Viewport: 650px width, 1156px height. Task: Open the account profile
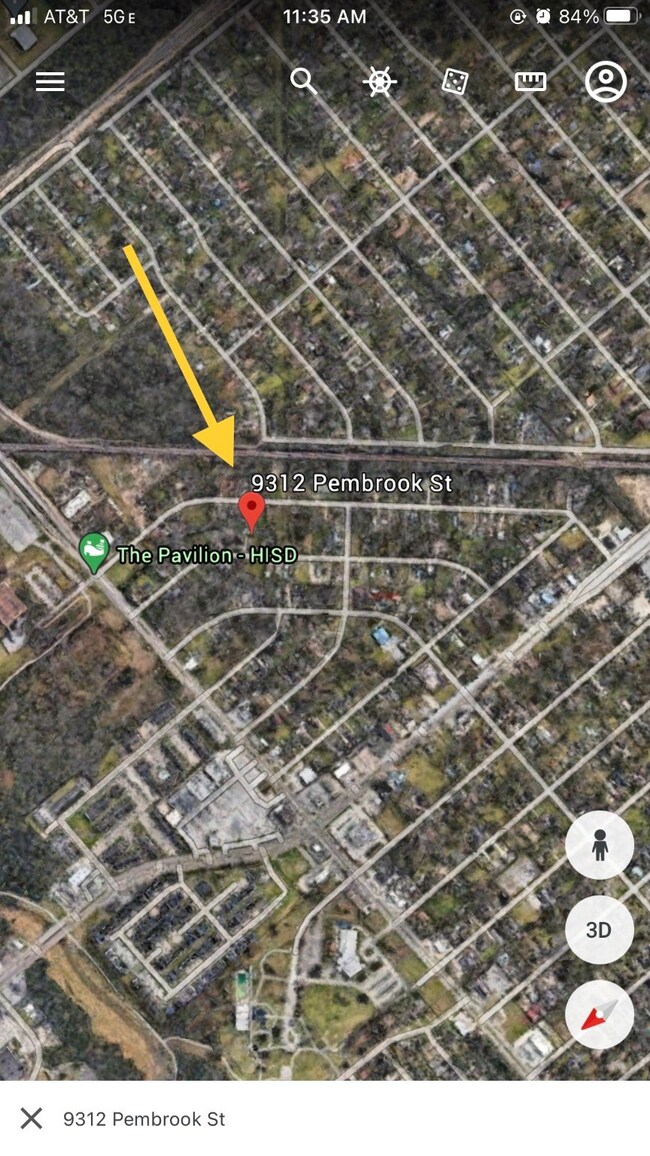(x=606, y=81)
